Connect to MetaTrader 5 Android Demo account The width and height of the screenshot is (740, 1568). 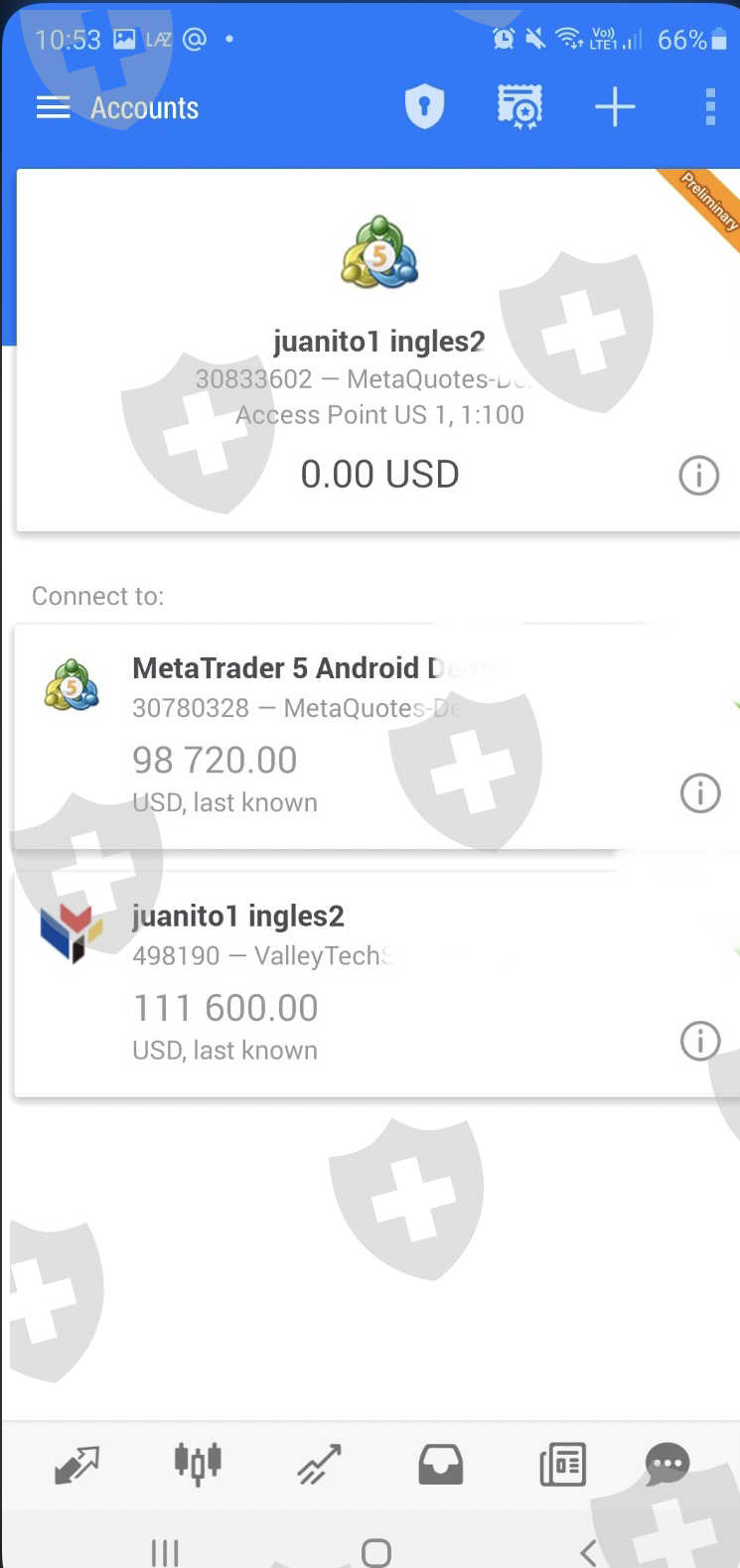coord(318,737)
